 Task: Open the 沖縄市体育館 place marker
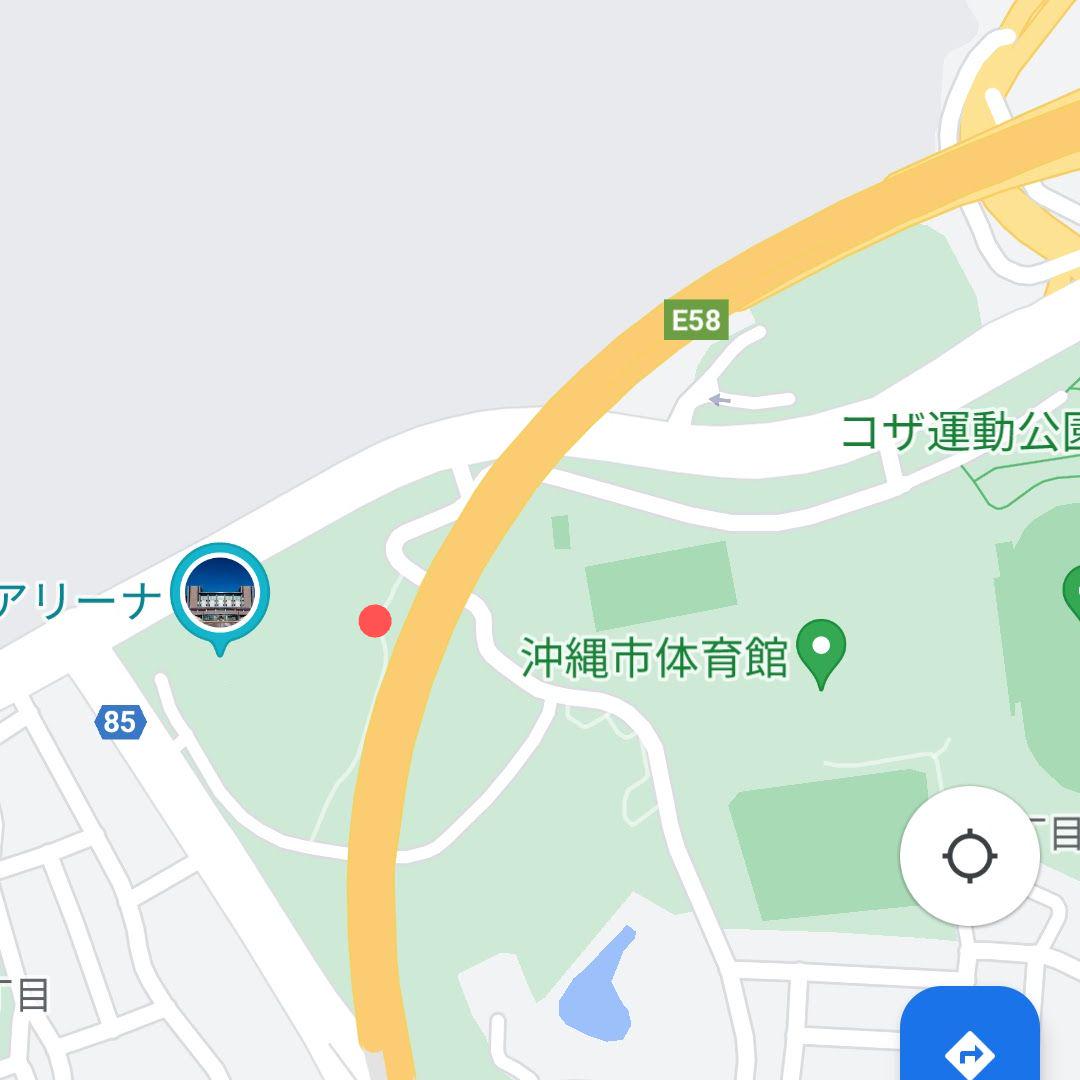(x=820, y=649)
